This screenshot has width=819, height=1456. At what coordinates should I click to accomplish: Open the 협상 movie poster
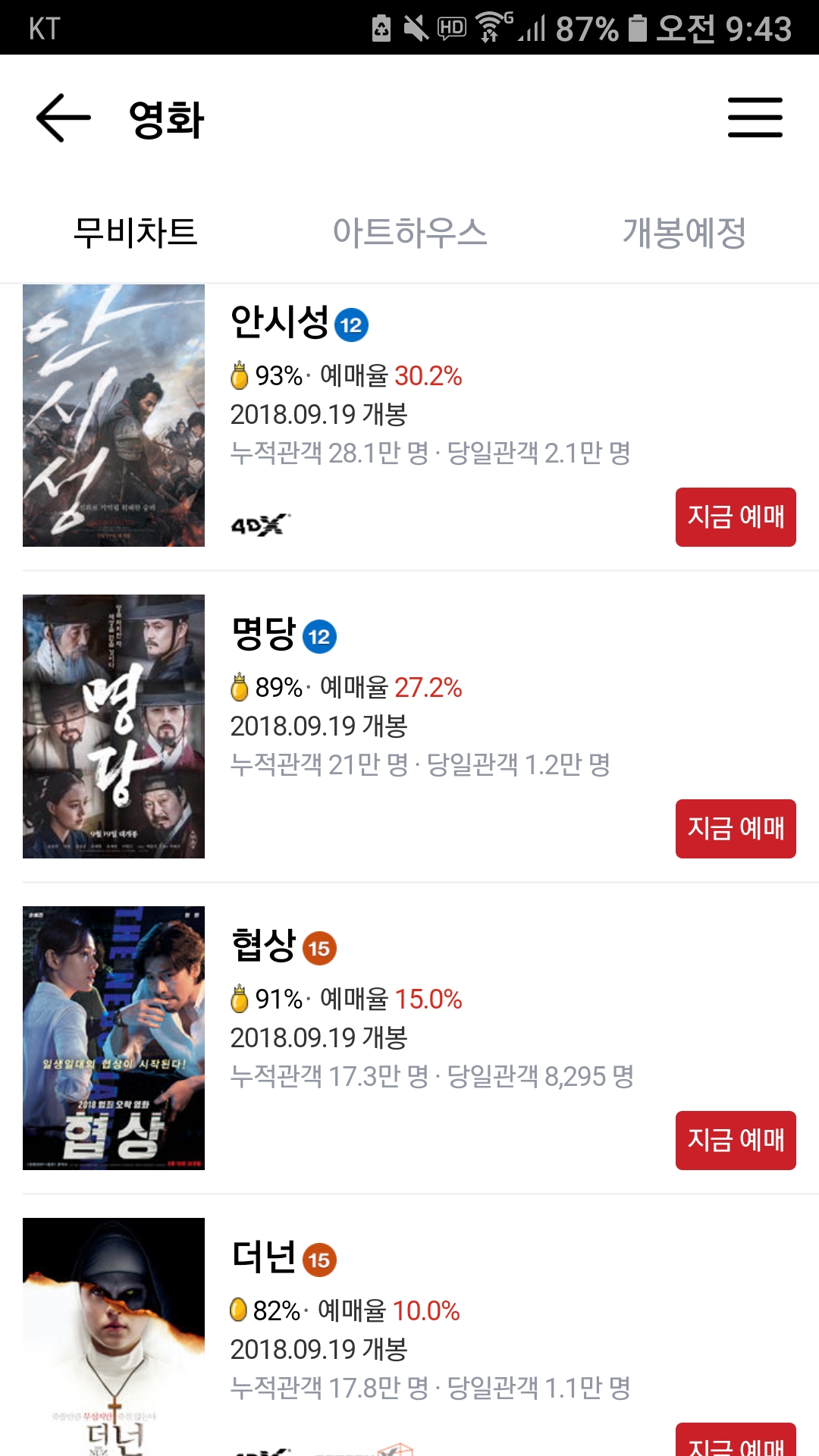tap(114, 1038)
